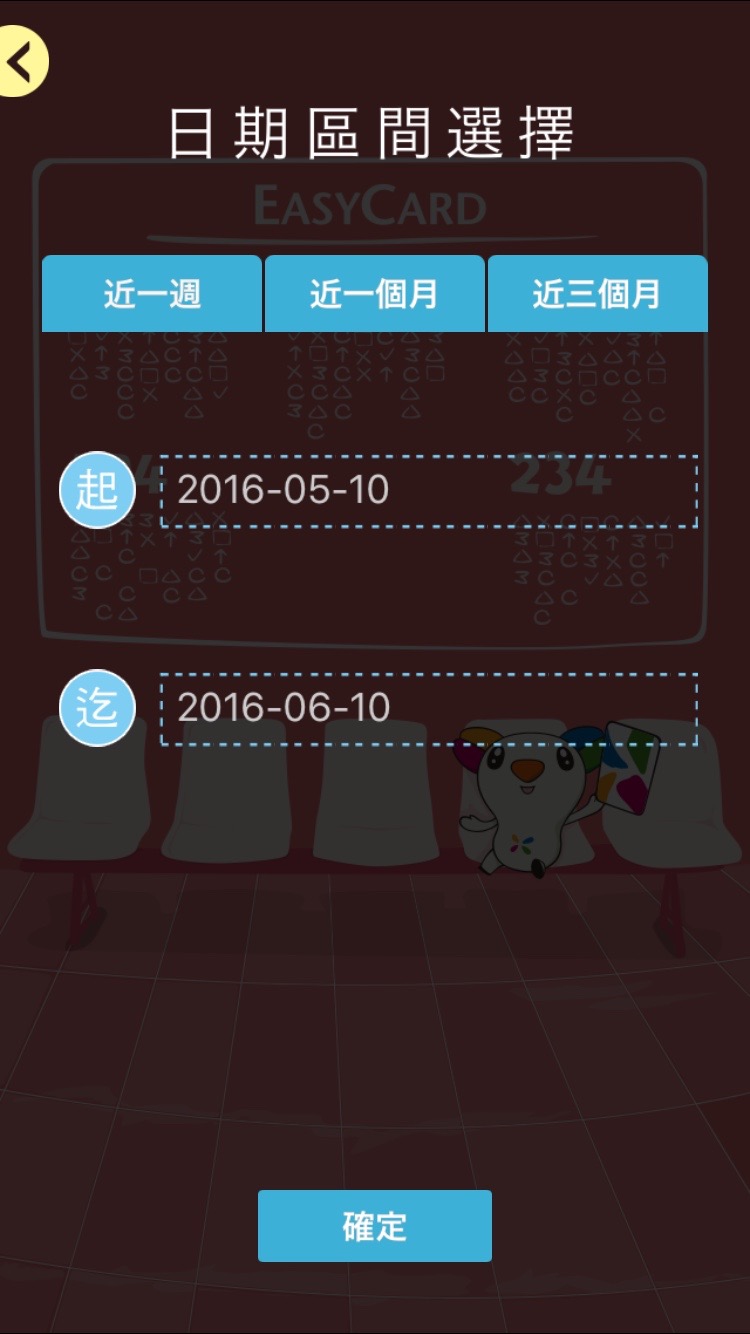Image resolution: width=750 pixels, height=1334 pixels.
Task: Confirm with the 確定 button
Action: (375, 1226)
